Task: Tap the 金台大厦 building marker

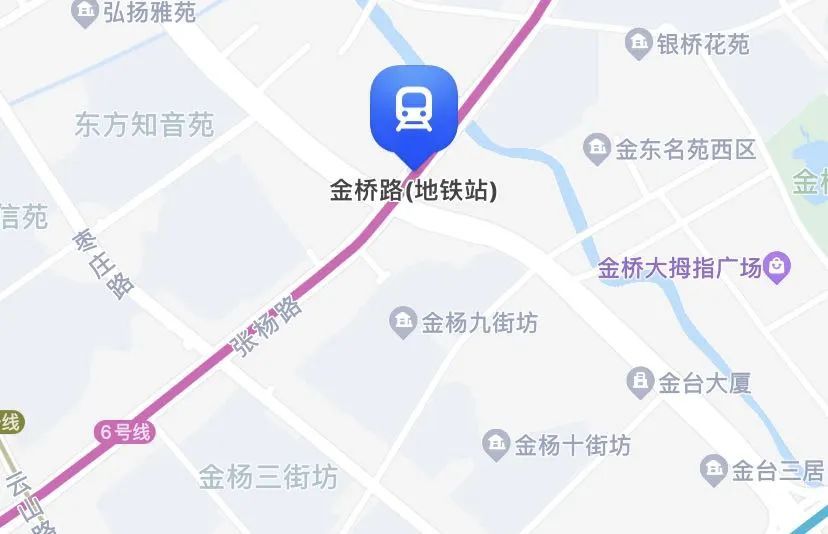Action: coord(639,381)
